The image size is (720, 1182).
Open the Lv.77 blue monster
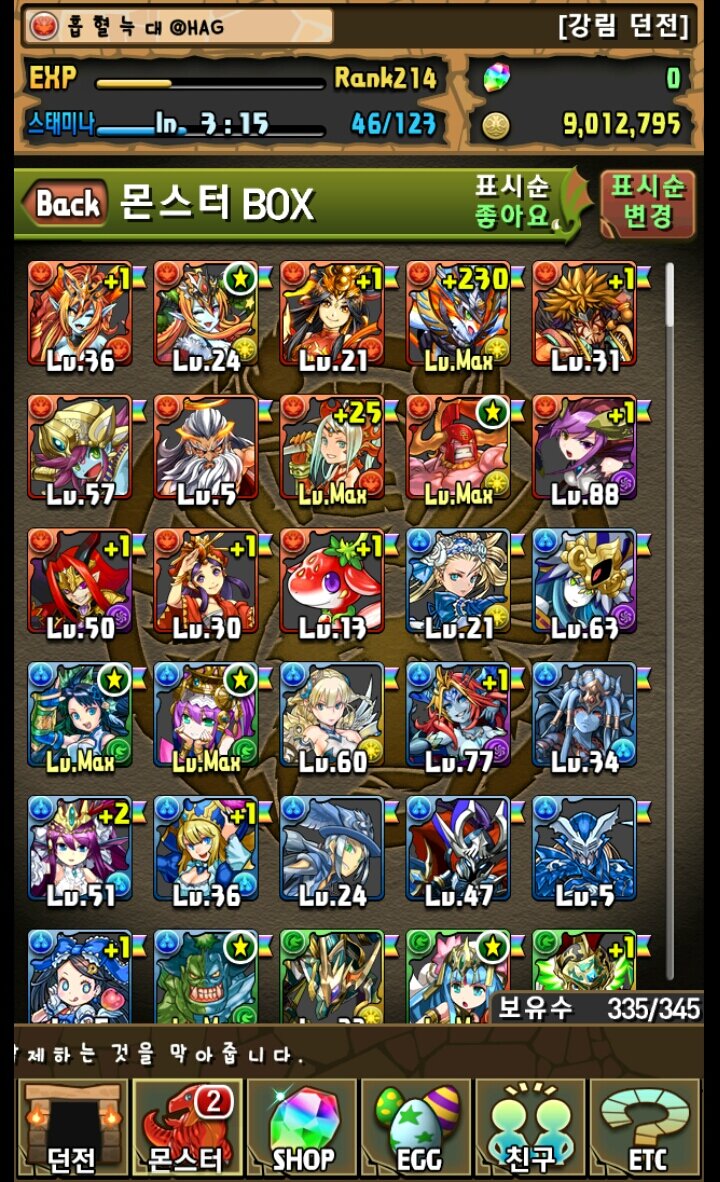[458, 716]
